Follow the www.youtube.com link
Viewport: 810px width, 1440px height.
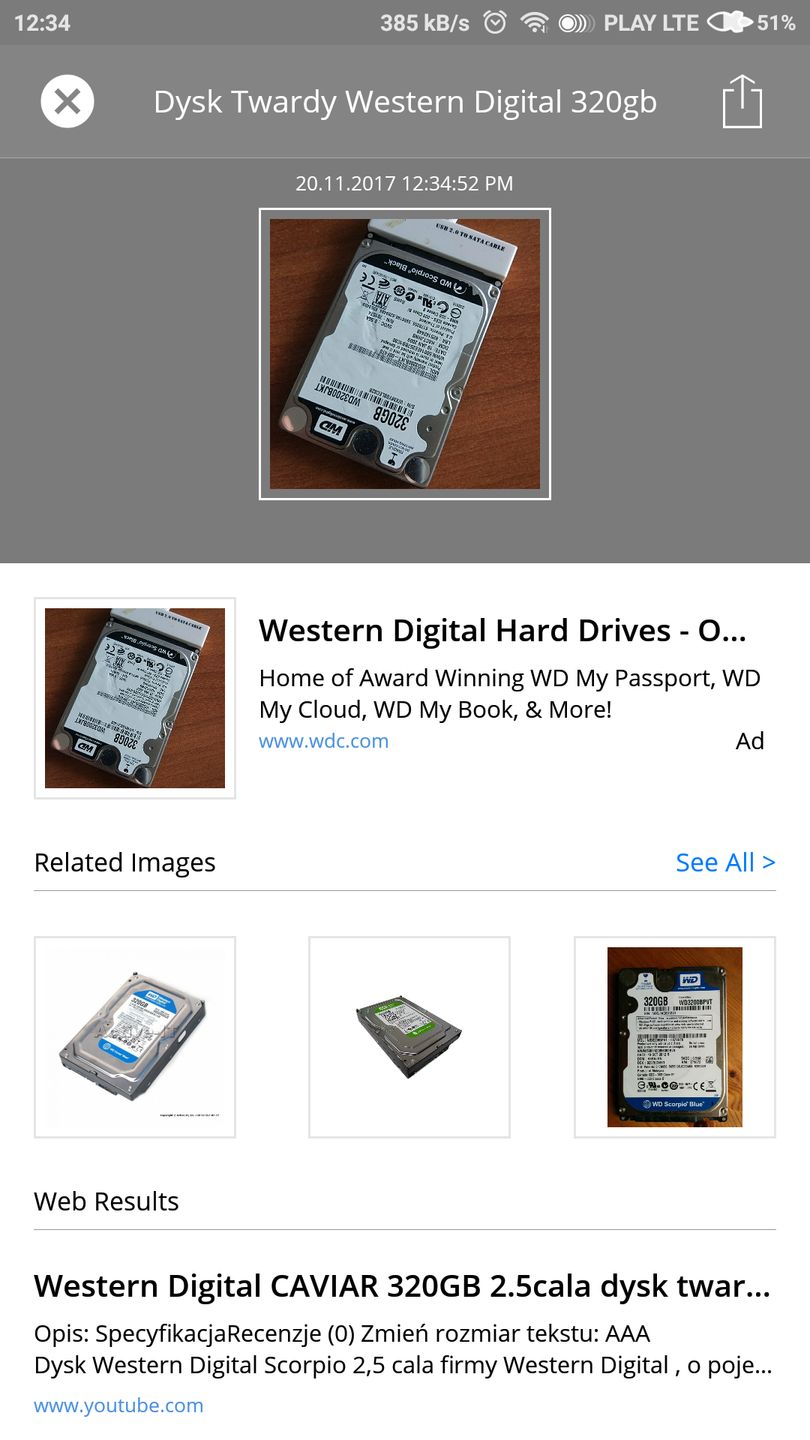click(118, 1405)
